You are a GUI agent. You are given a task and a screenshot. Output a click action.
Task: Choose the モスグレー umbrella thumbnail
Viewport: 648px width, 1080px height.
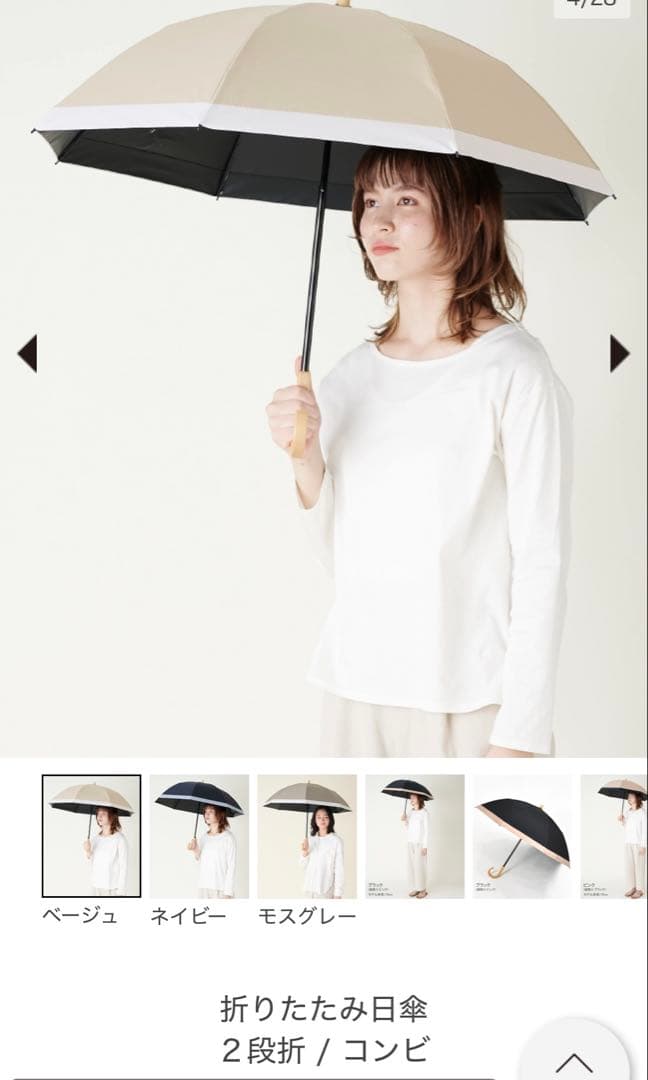coord(307,836)
